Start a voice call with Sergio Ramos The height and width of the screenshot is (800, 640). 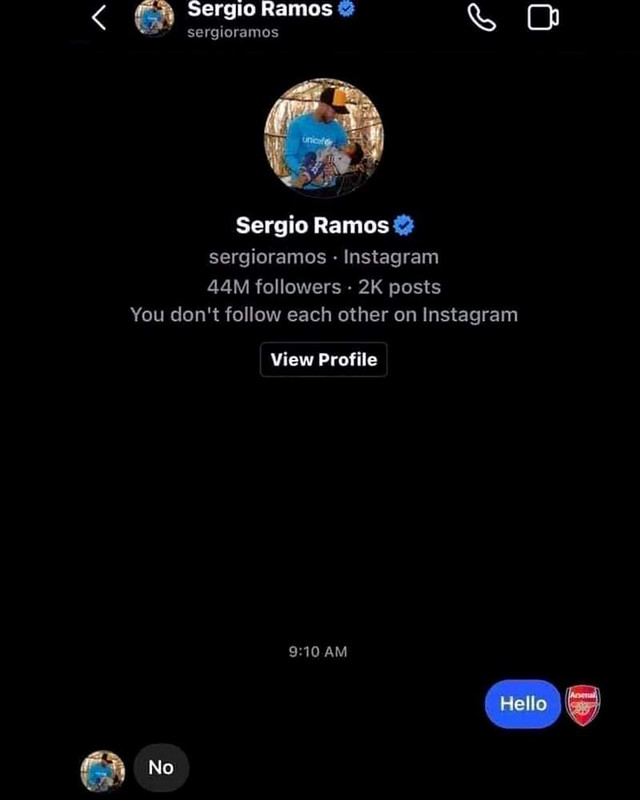click(x=482, y=17)
